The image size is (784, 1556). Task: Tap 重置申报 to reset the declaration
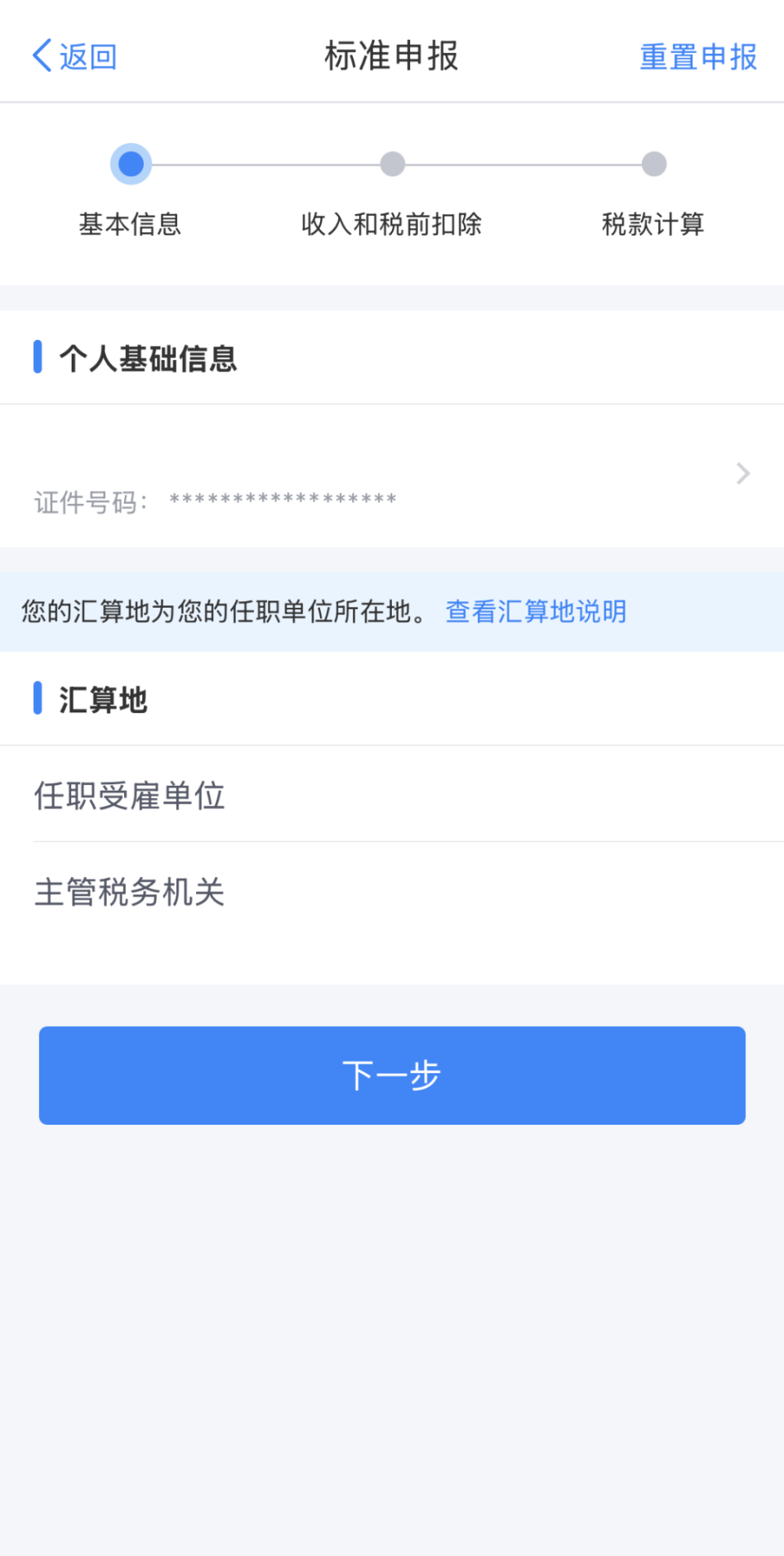[697, 56]
